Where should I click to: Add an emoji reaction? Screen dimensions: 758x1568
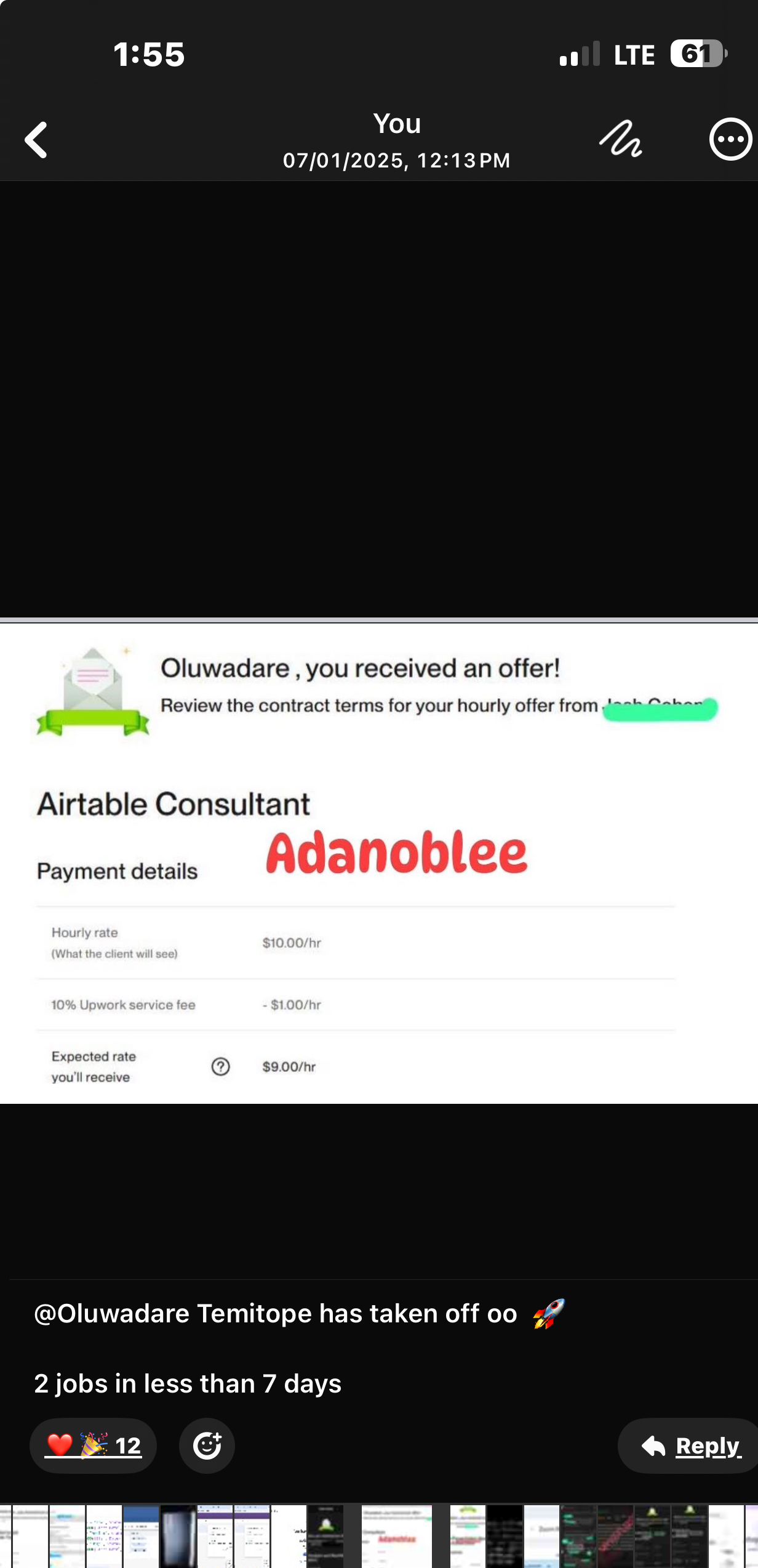click(207, 1445)
